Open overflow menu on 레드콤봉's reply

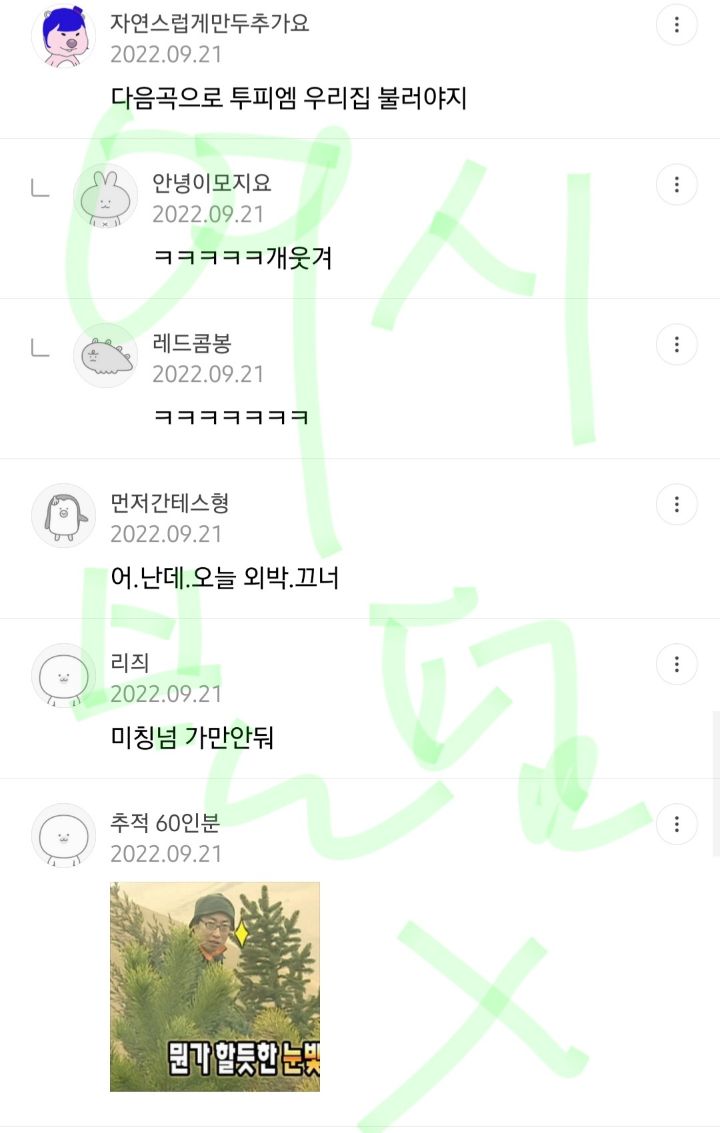(x=677, y=345)
